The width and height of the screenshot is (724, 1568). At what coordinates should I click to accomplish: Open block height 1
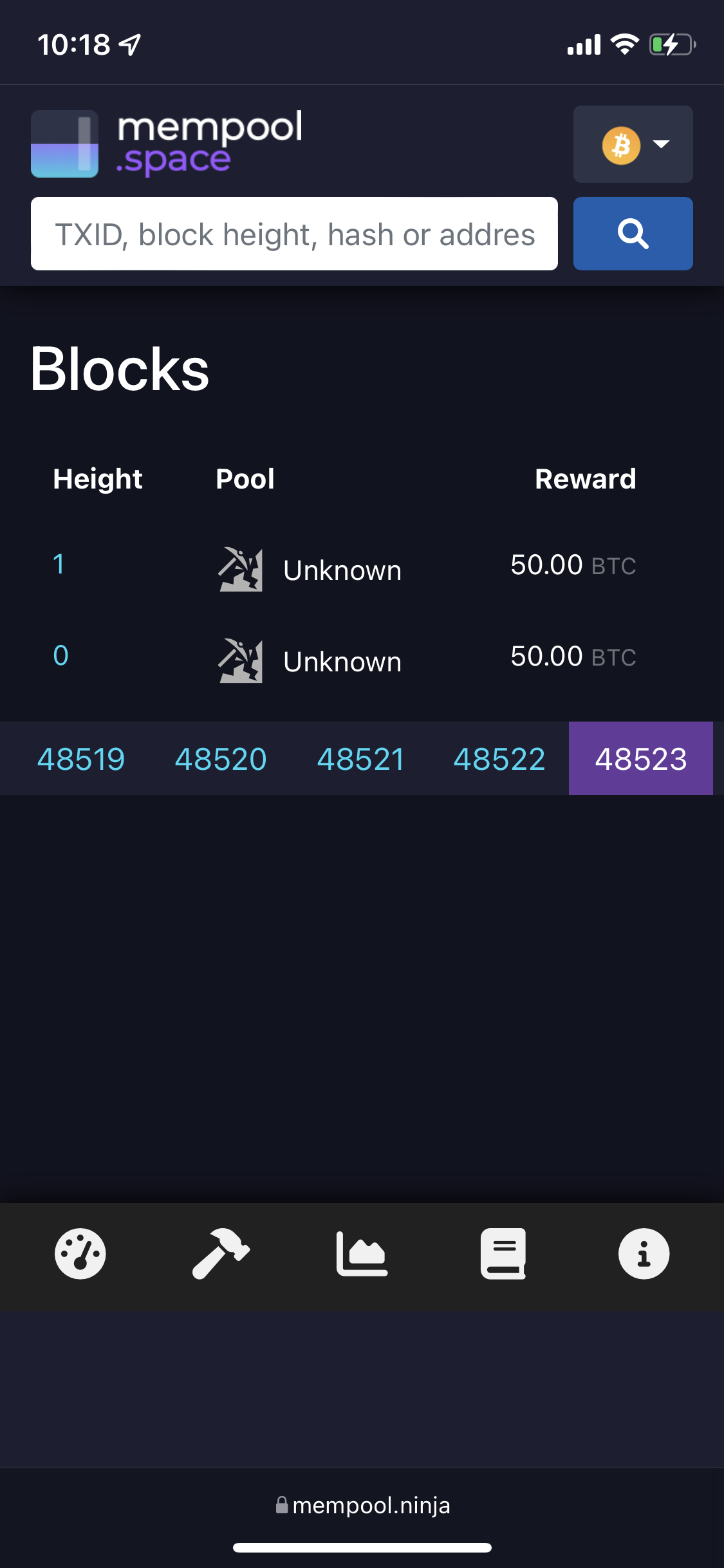pyautogui.click(x=59, y=565)
